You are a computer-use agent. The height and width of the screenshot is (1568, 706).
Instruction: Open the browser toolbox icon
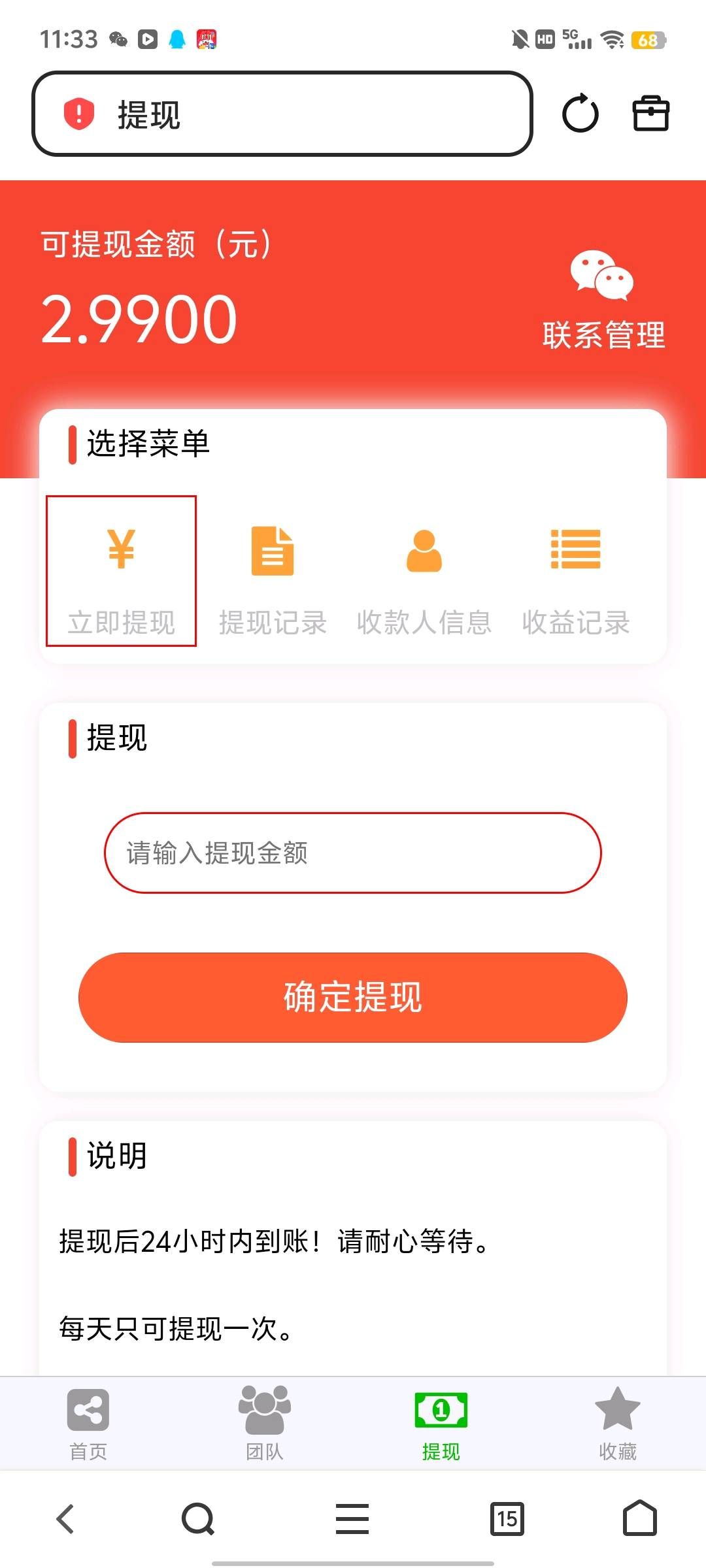coord(650,114)
